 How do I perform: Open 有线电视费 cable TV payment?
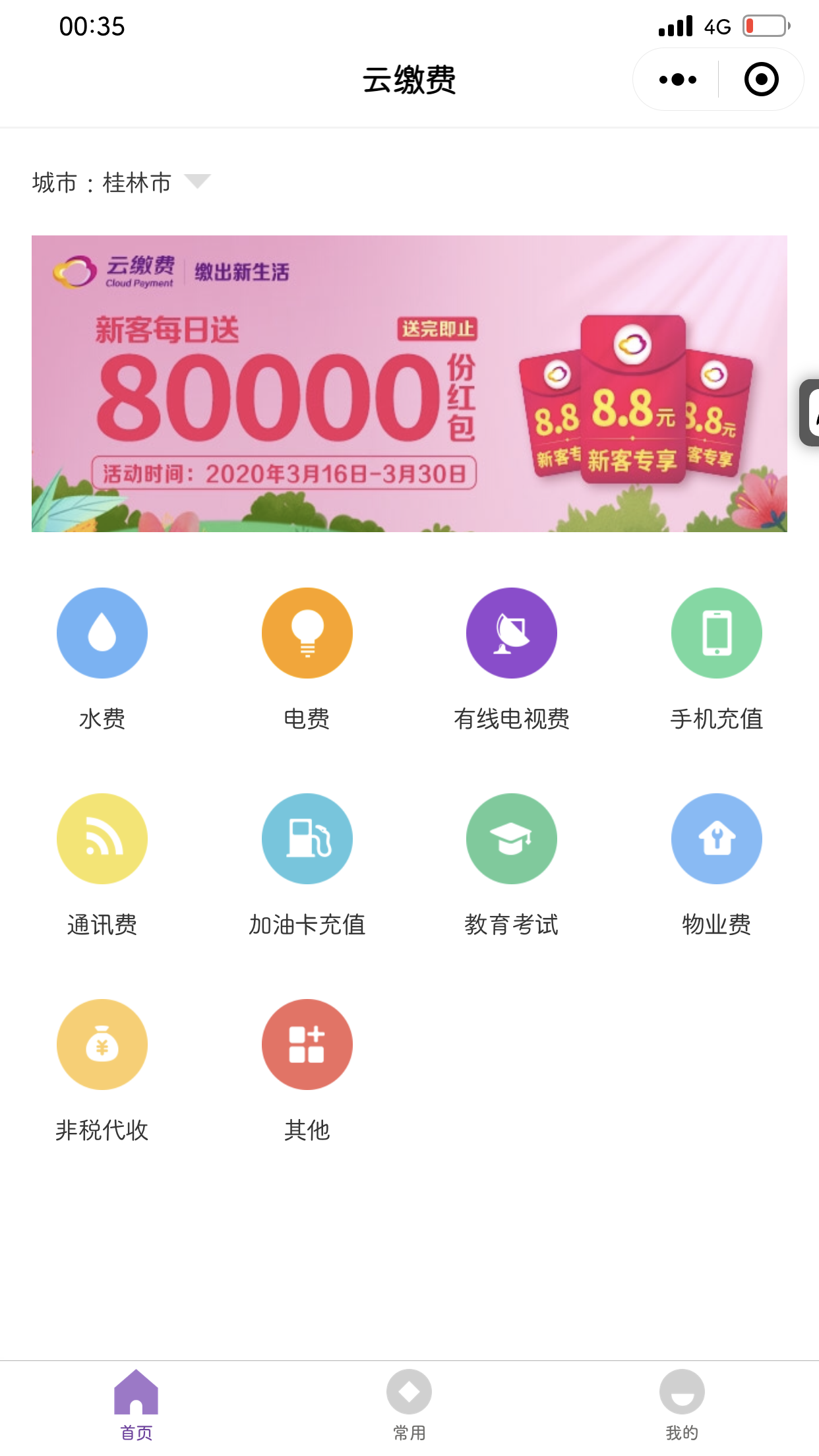(x=512, y=633)
